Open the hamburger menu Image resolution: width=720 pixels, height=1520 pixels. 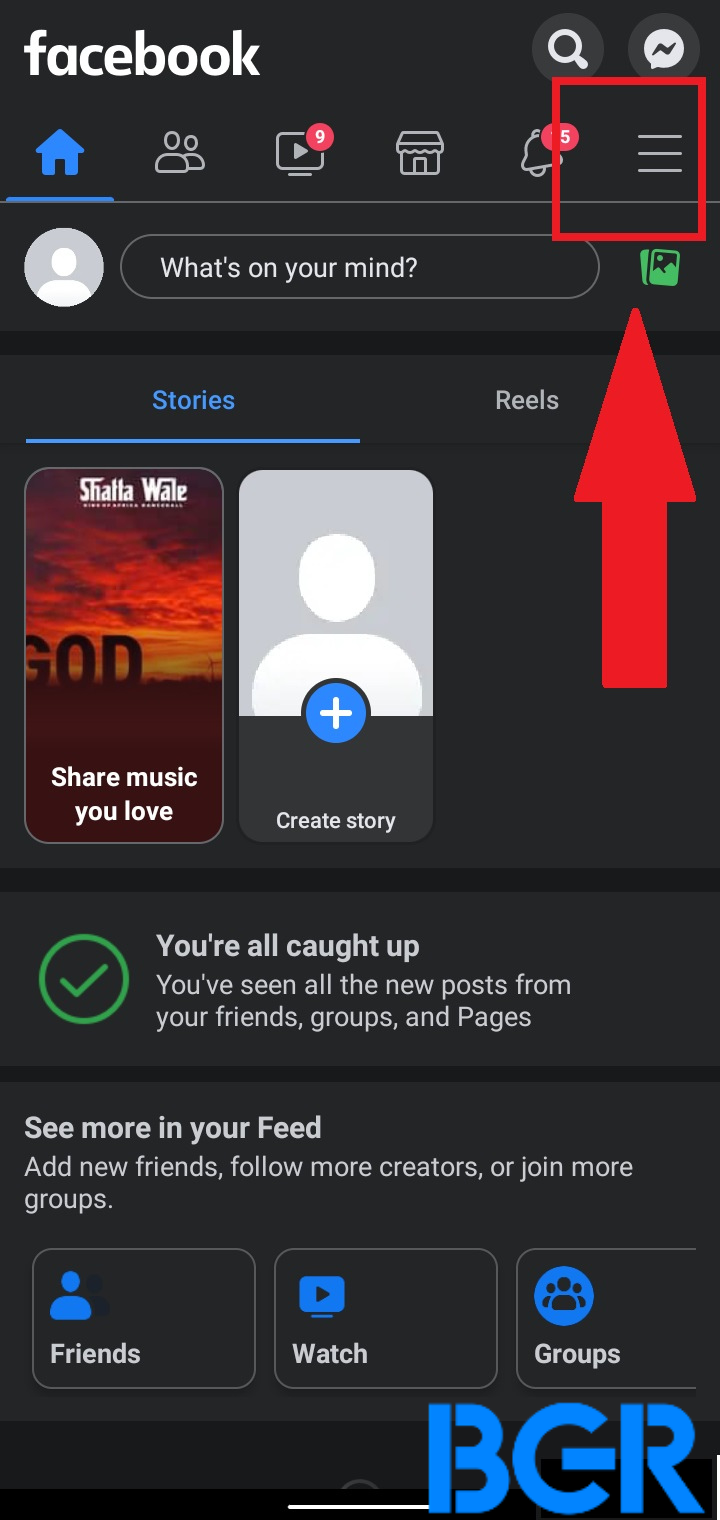(x=660, y=154)
